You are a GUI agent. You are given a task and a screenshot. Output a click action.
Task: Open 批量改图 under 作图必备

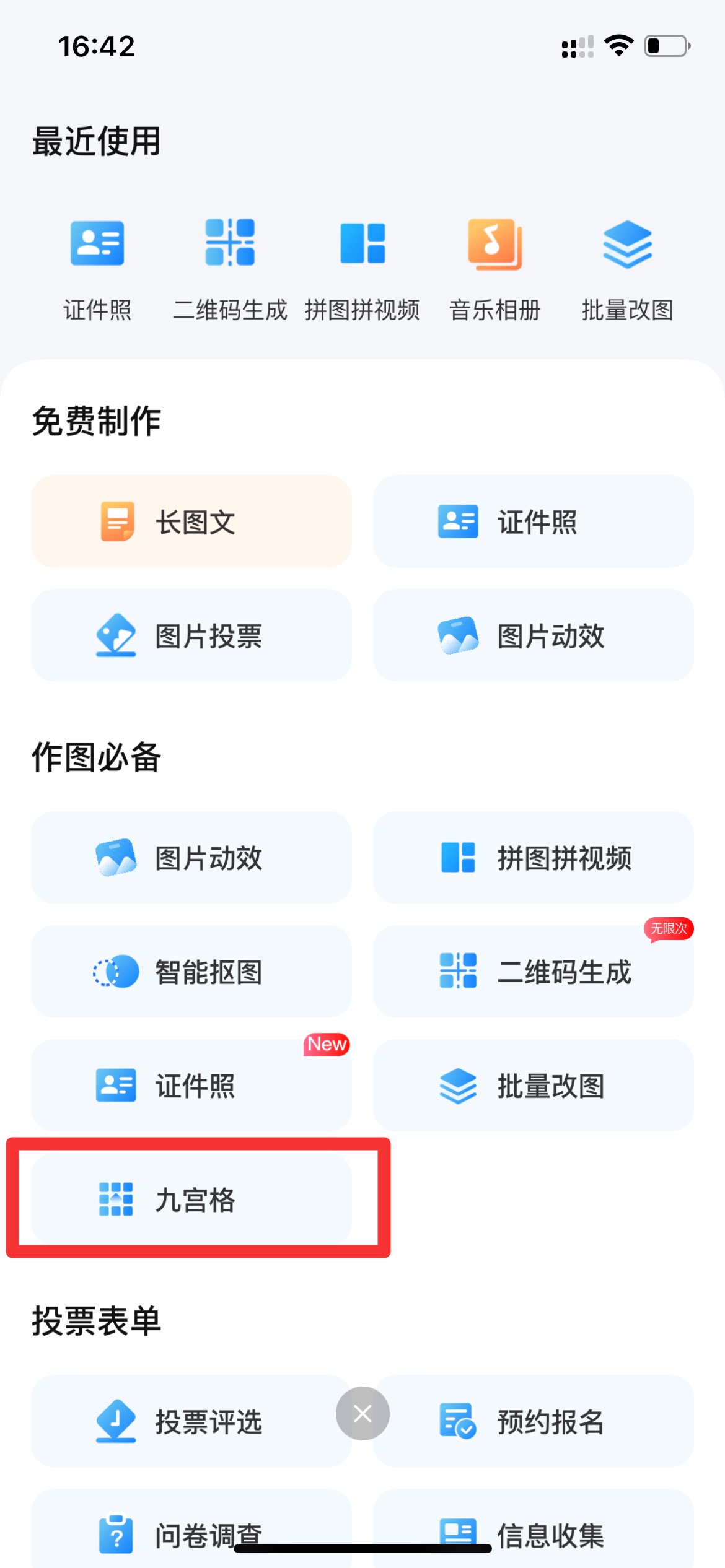533,1086
